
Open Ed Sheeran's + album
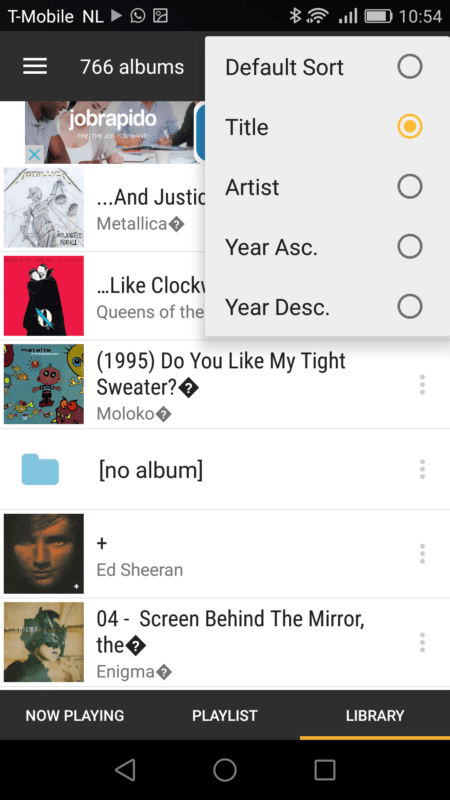pos(204,554)
